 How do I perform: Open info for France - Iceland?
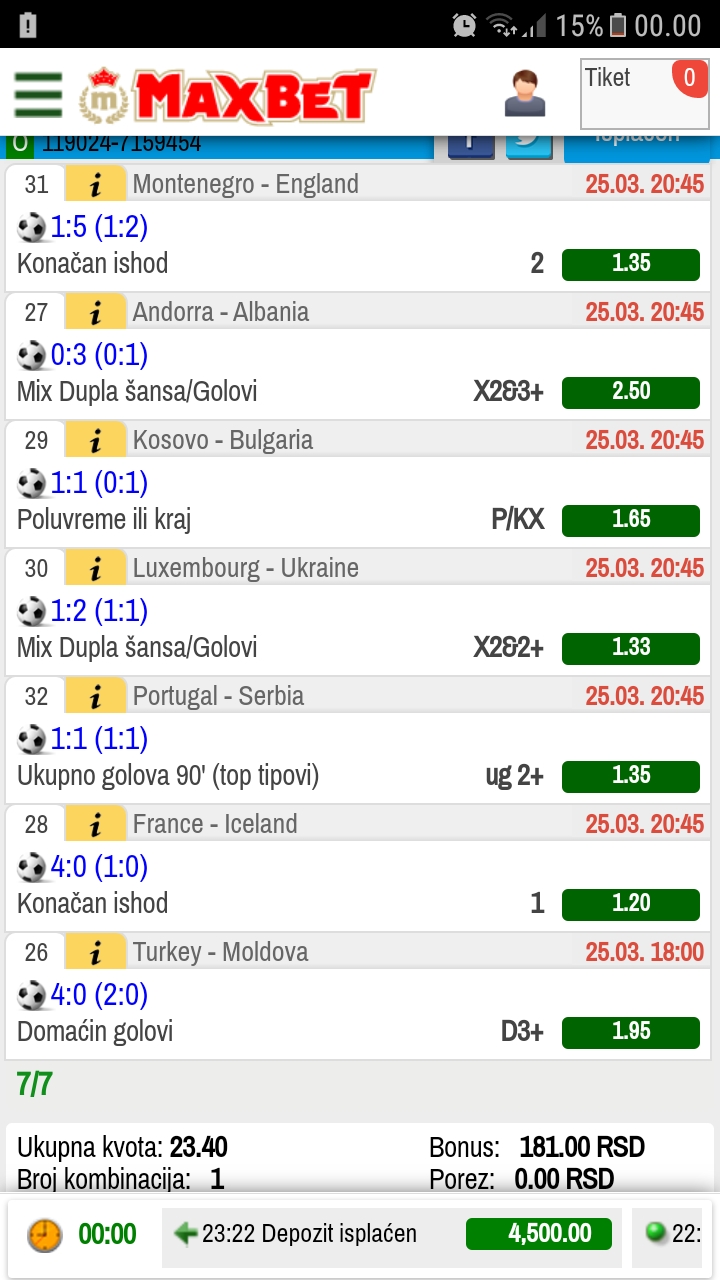coord(96,824)
